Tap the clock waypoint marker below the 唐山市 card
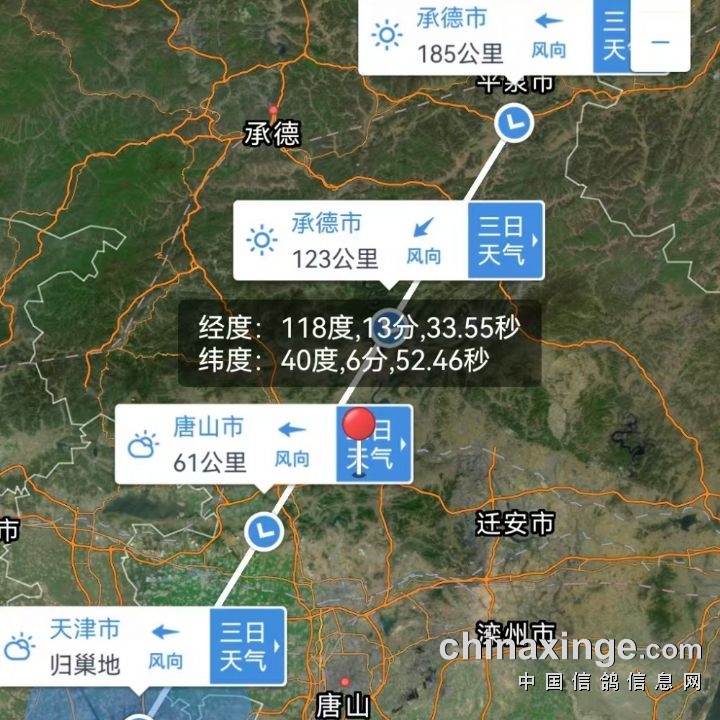The height and width of the screenshot is (720, 720). [x=264, y=530]
